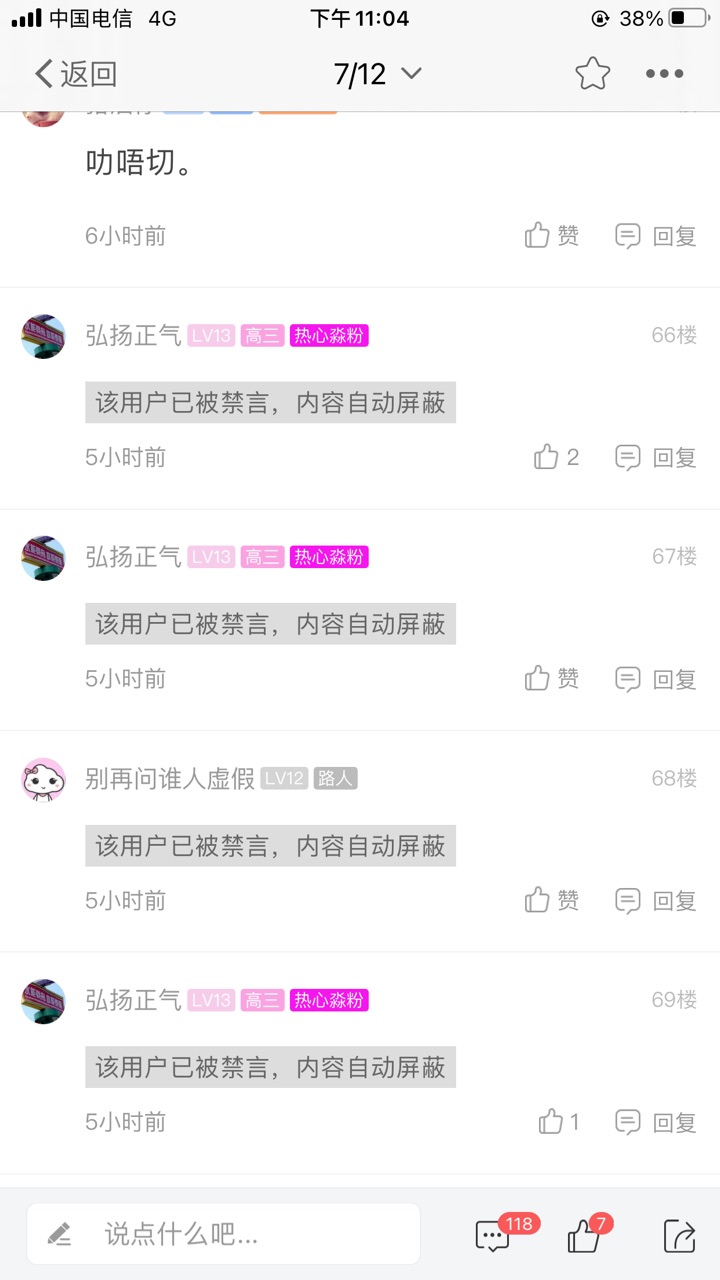The width and height of the screenshot is (720, 1280).
Task: Share this thread with the share icon
Action: pyautogui.click(x=679, y=1236)
